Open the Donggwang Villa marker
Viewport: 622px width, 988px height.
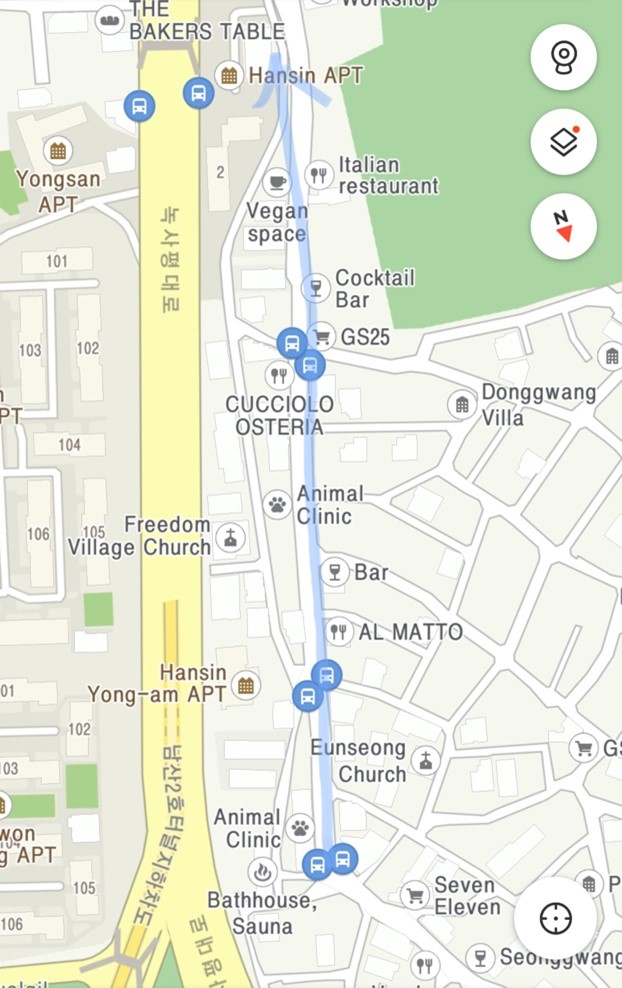click(x=462, y=404)
